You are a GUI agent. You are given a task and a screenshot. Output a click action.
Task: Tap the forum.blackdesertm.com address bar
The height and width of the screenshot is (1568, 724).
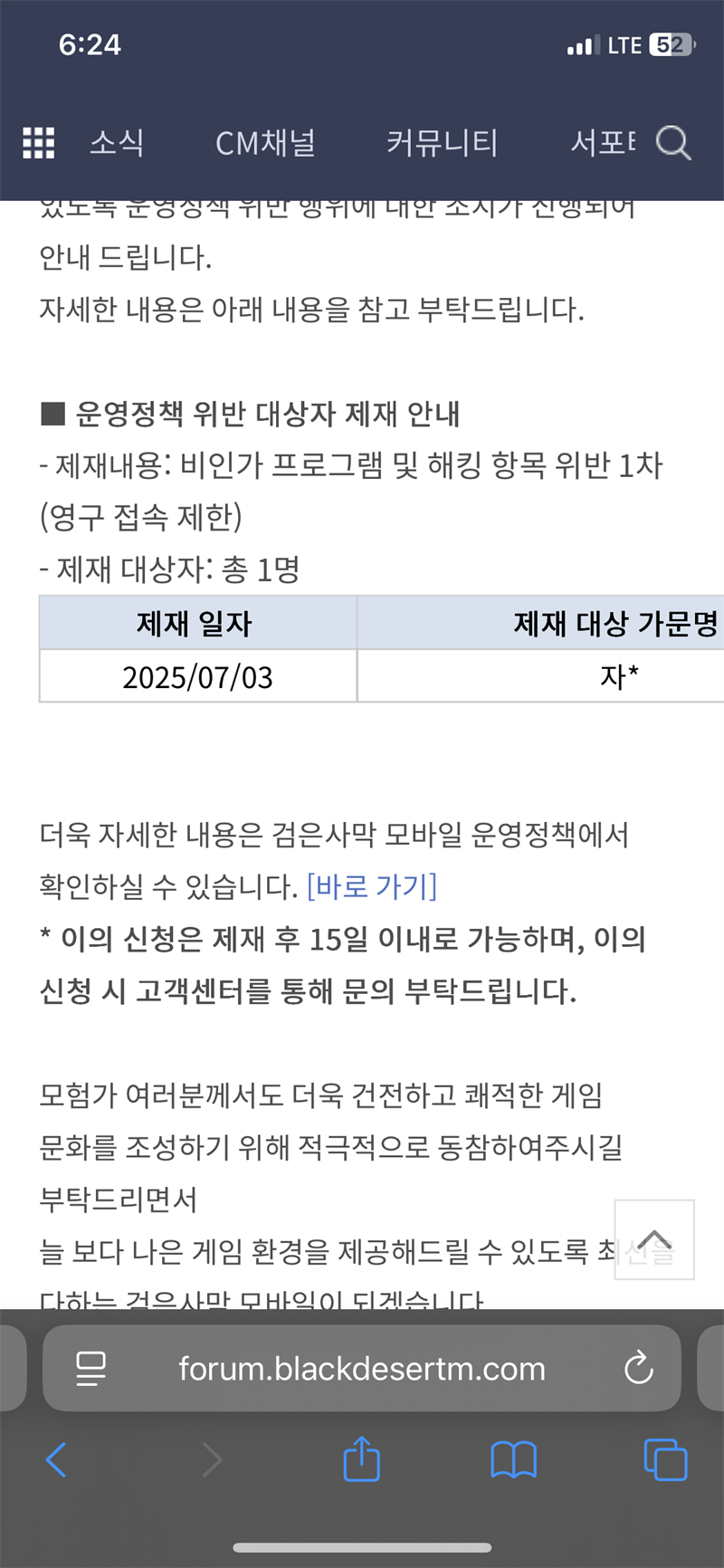[362, 1369]
